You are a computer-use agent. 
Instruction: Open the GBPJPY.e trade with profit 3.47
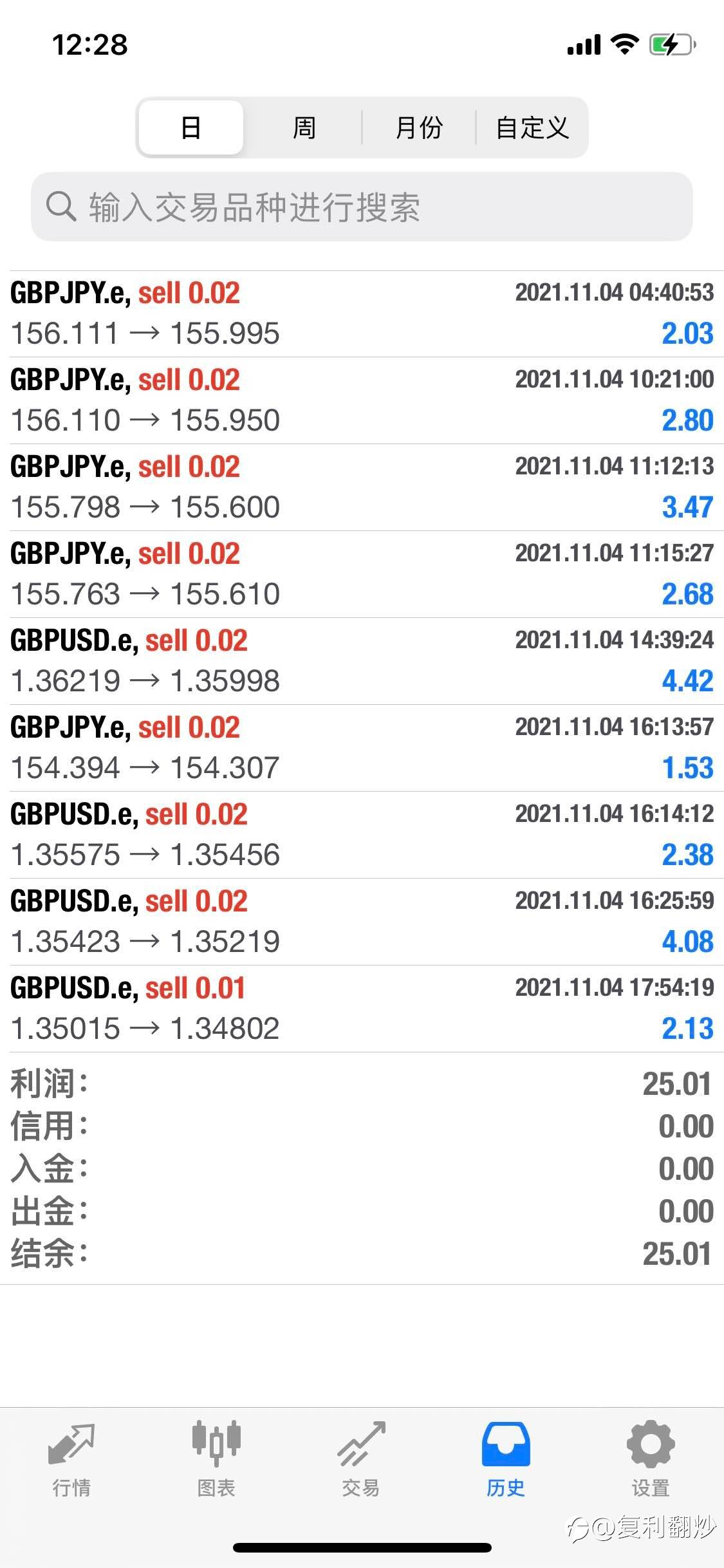[x=362, y=487]
